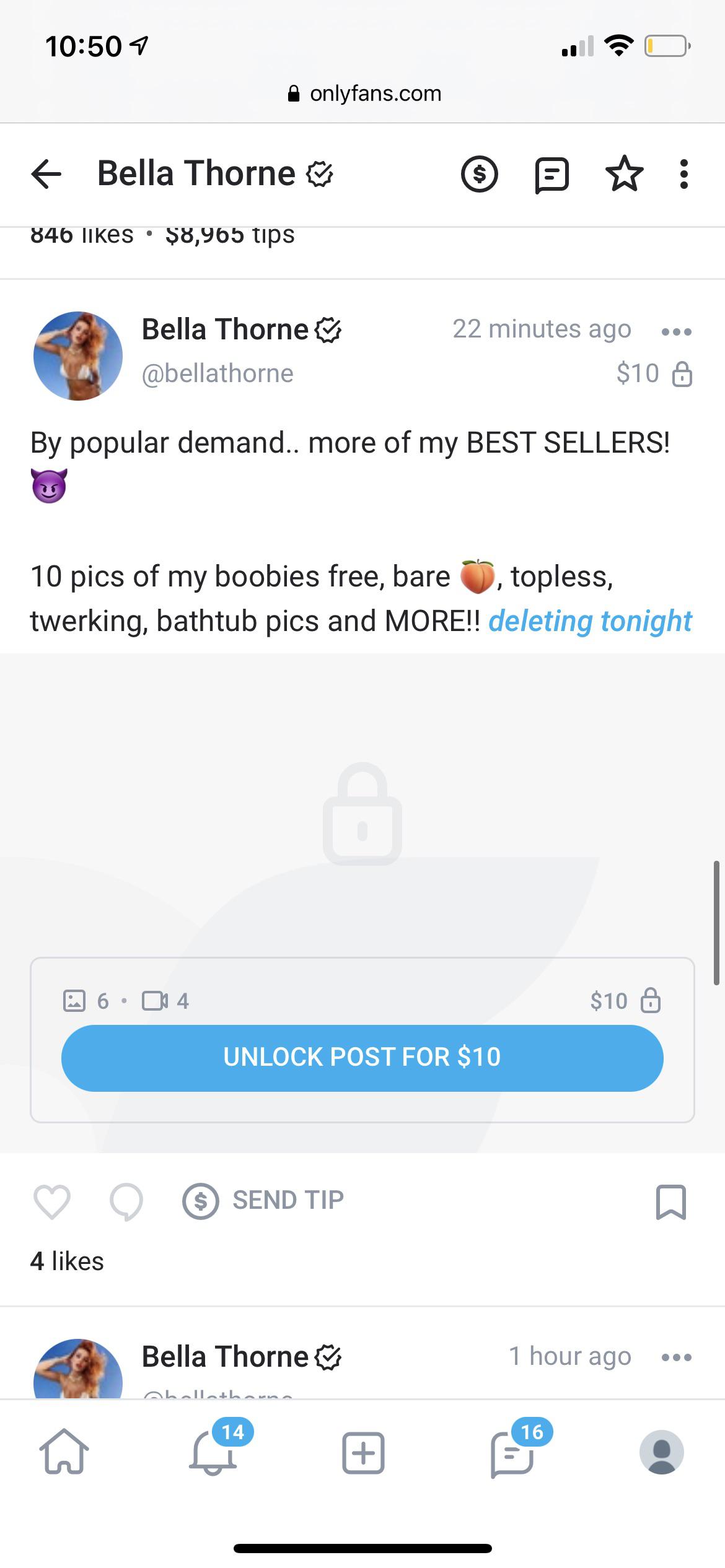The image size is (725, 1568).
Task: Open the Send Tip dollar icon in header
Action: point(480,174)
